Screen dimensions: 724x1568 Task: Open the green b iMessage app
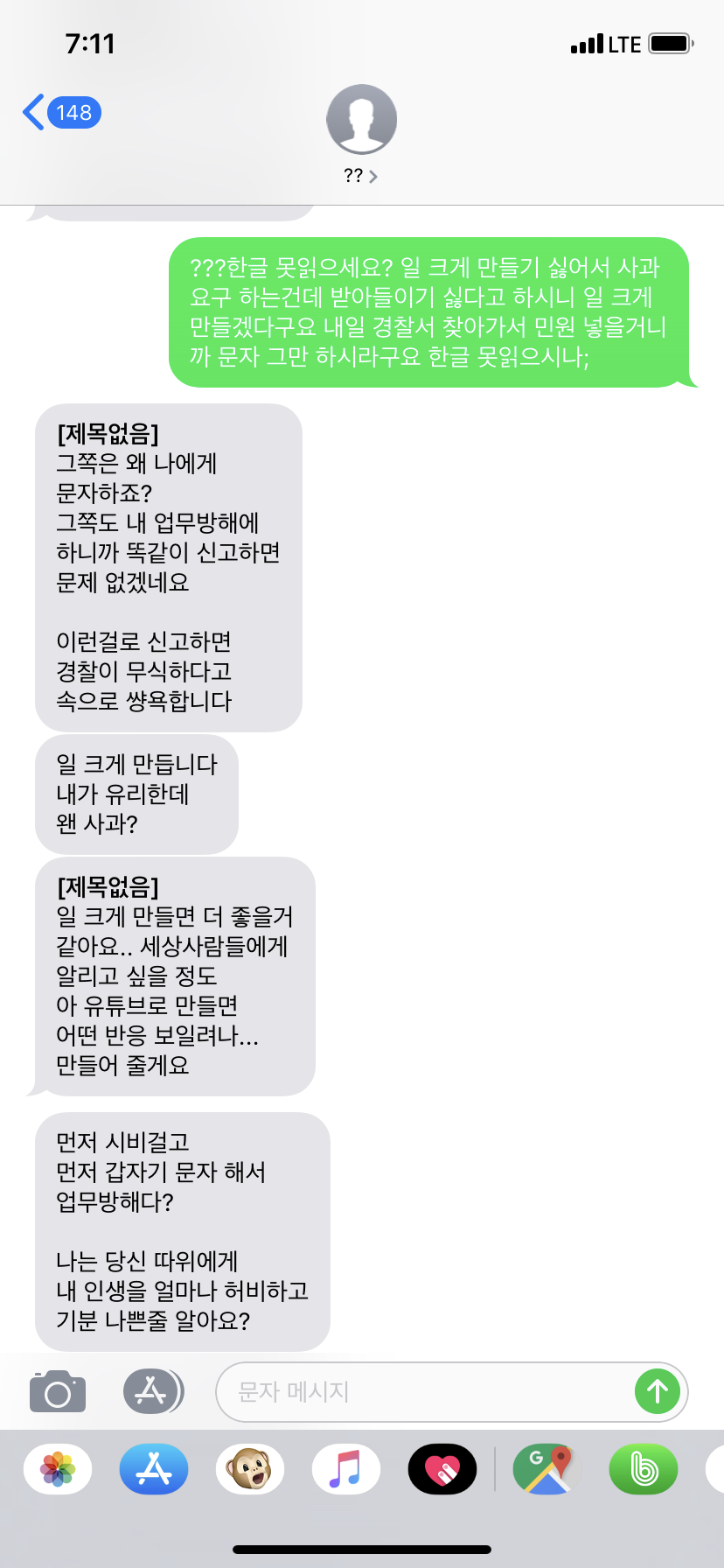tap(644, 1468)
